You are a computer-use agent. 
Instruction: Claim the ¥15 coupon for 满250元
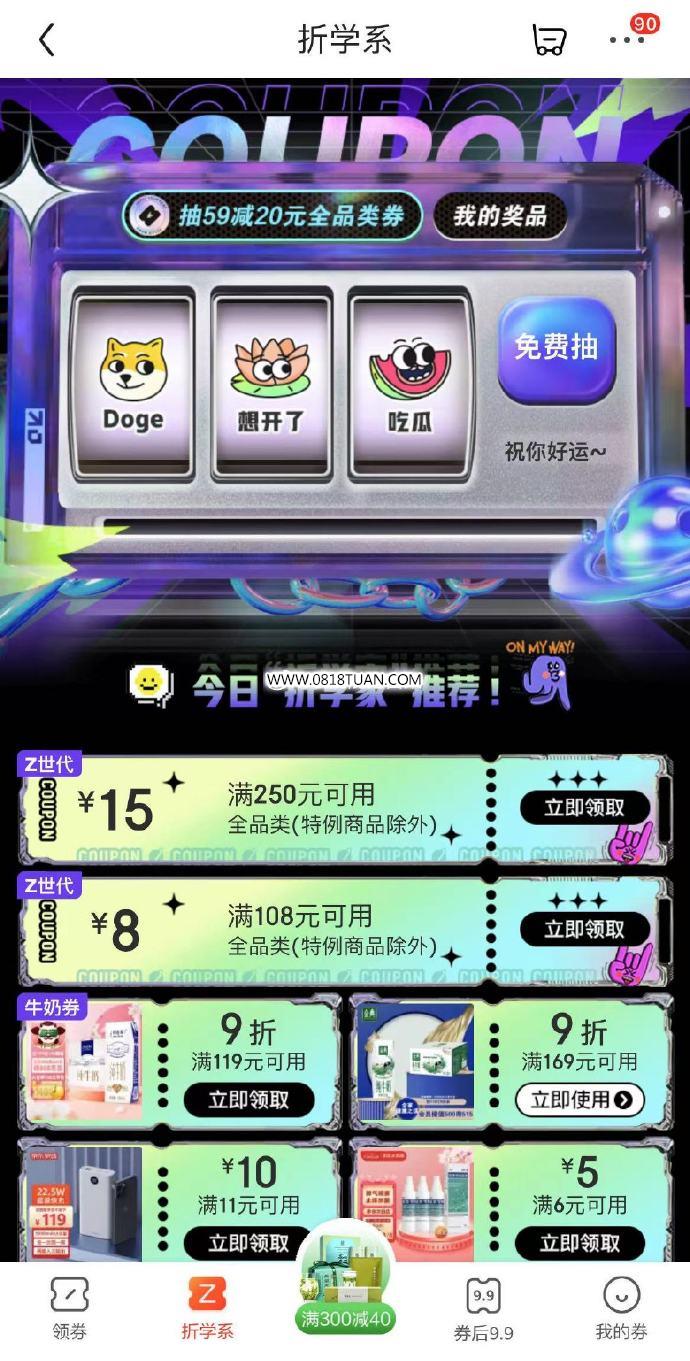tap(584, 808)
